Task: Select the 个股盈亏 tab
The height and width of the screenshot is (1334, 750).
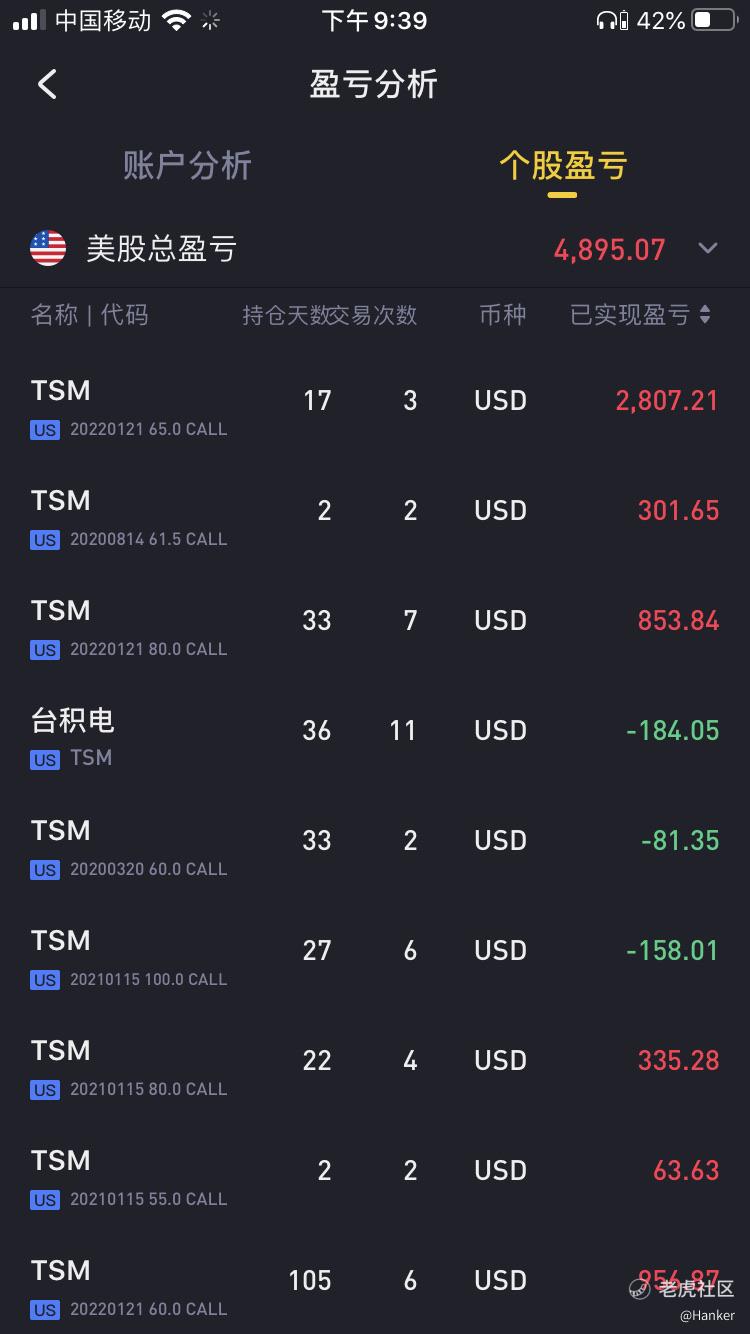Action: (x=563, y=166)
